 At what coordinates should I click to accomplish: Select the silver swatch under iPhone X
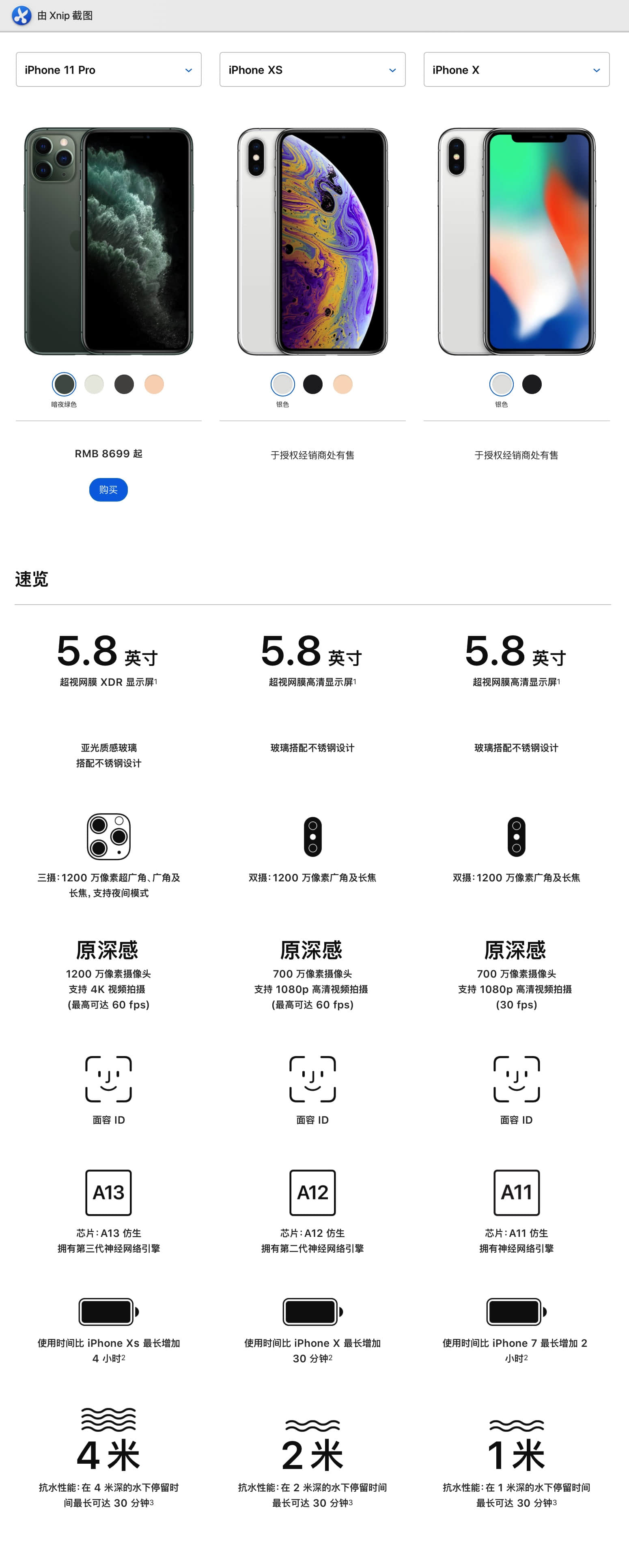click(502, 384)
